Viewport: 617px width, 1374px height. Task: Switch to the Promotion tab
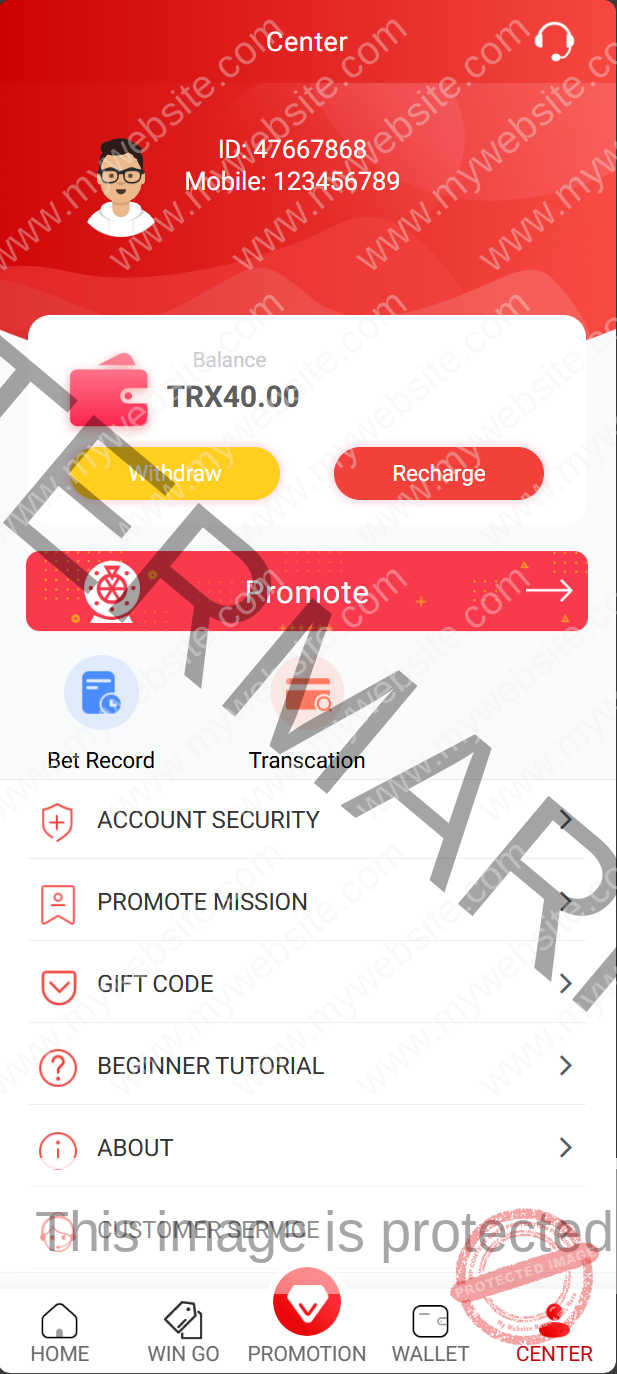(307, 1320)
